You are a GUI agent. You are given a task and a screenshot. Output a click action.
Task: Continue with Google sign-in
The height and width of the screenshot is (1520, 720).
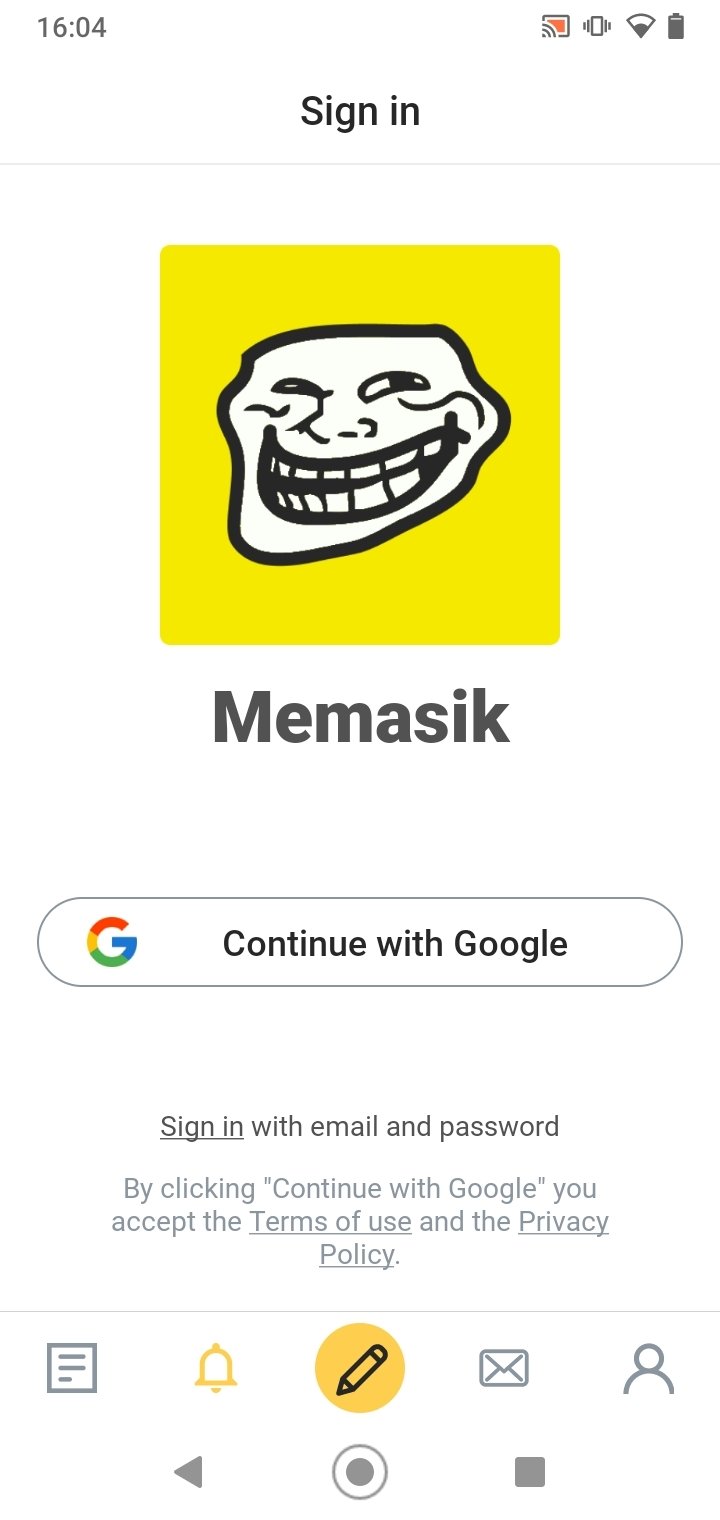pyautogui.click(x=360, y=942)
